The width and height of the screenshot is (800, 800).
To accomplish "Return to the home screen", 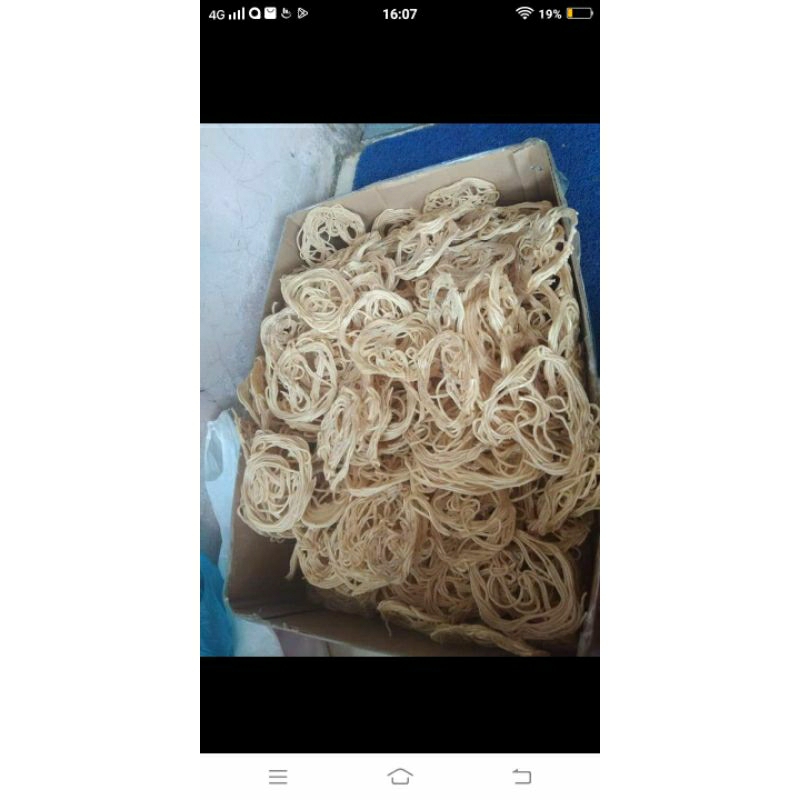I will click(x=400, y=777).
